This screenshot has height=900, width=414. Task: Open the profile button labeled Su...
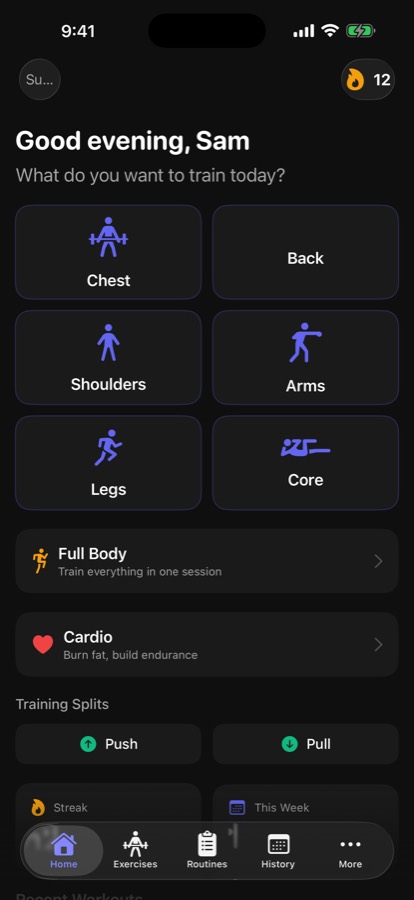[40, 80]
